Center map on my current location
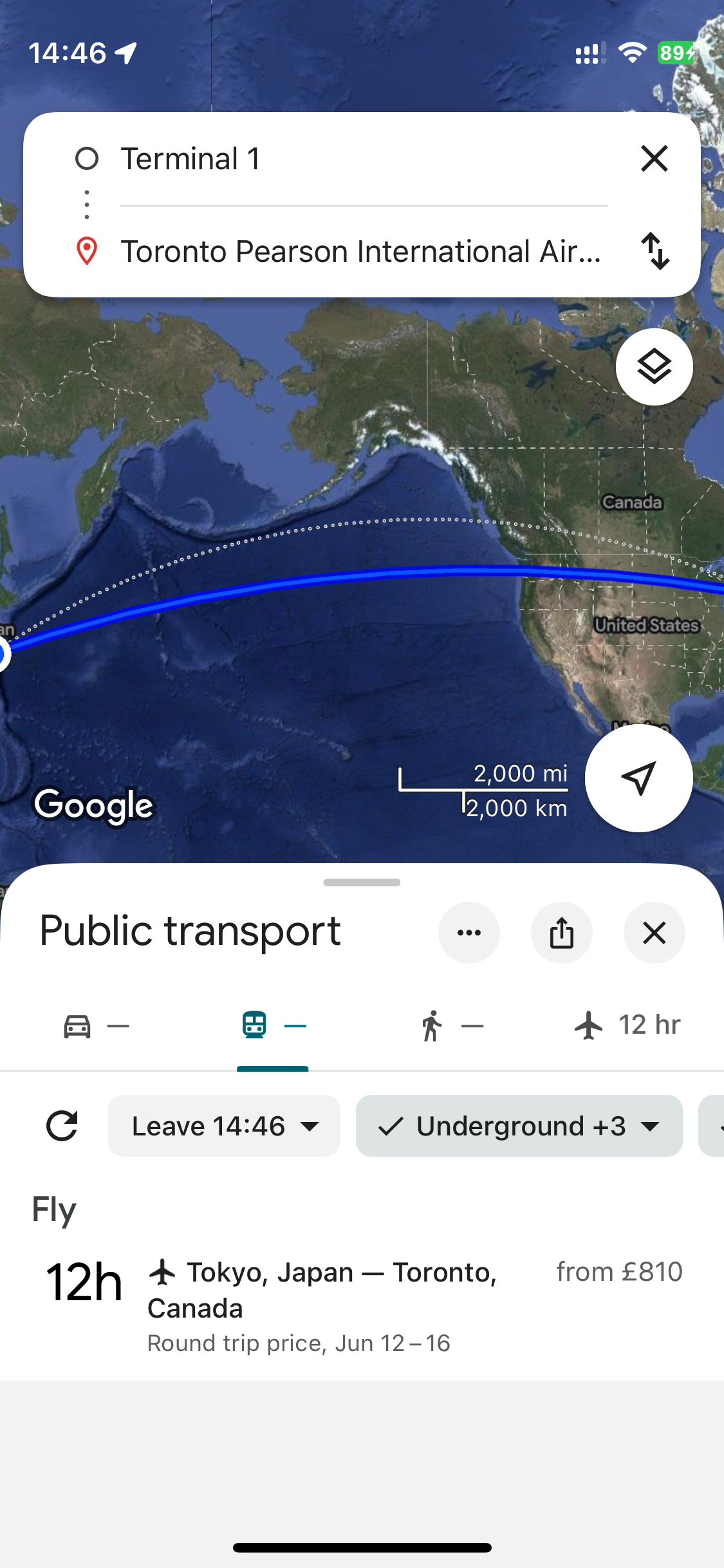Viewport: 724px width, 1568px height. [x=638, y=778]
